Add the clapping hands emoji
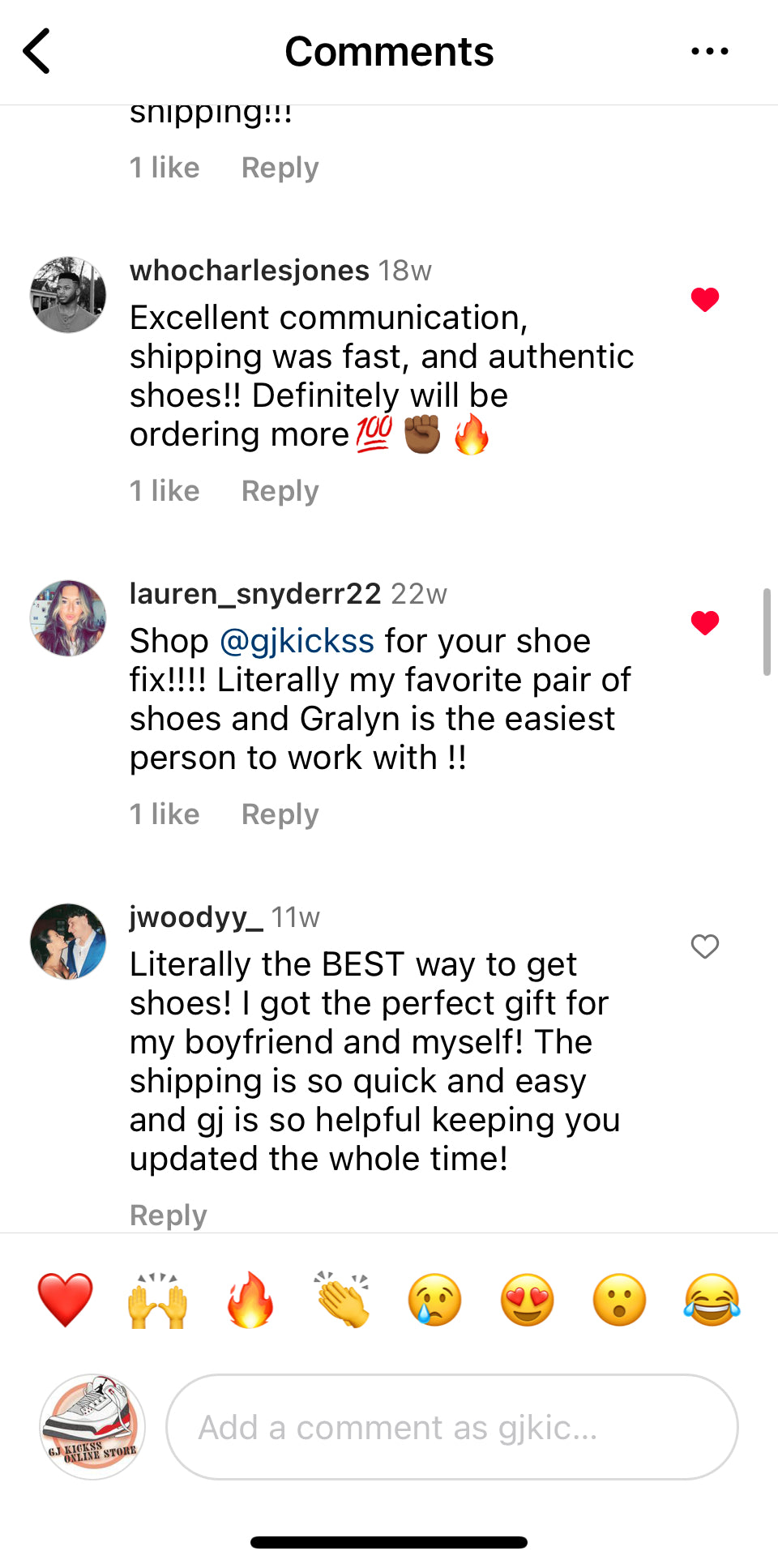This screenshot has height=1568, width=778. pyautogui.click(x=343, y=1300)
